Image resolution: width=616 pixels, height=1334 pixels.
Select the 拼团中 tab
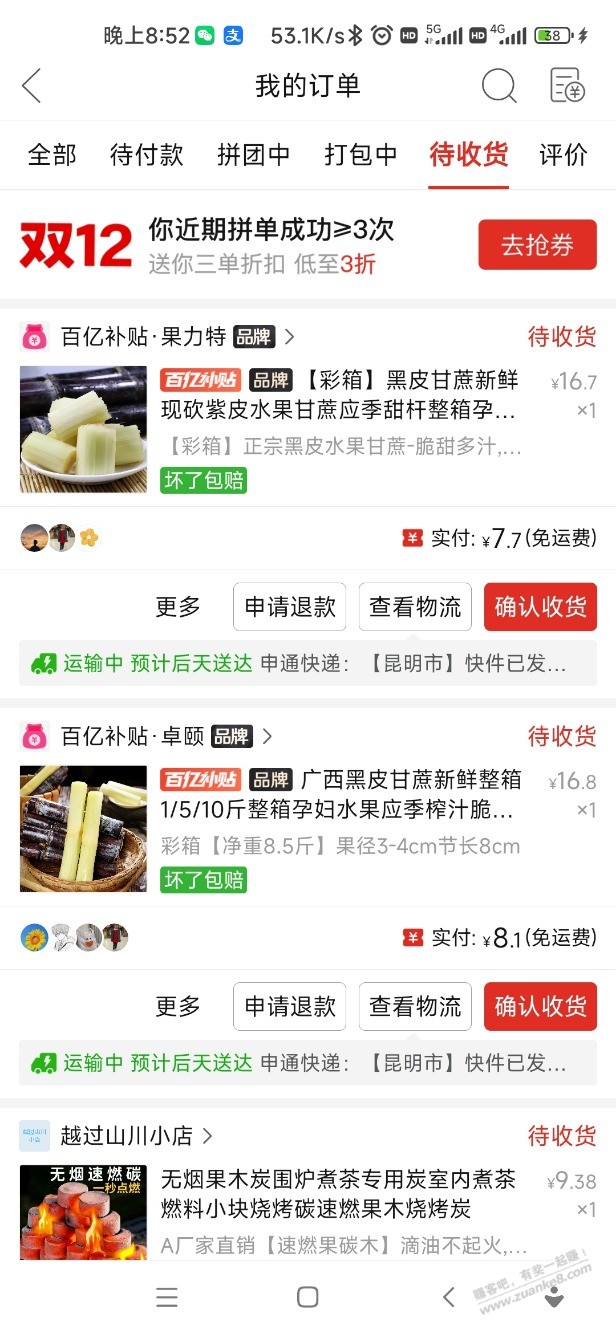pyautogui.click(x=253, y=155)
